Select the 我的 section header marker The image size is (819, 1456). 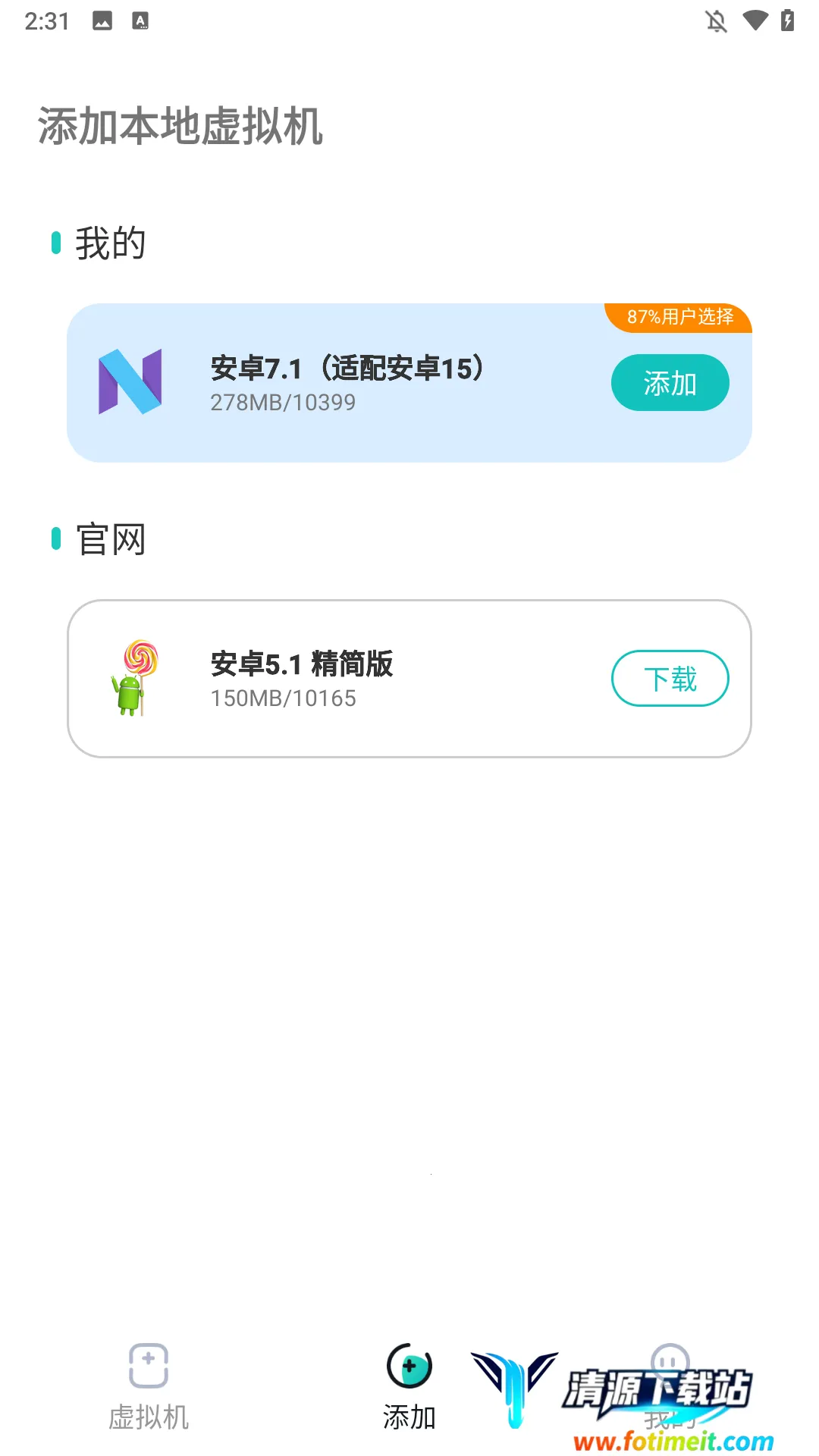click(57, 241)
